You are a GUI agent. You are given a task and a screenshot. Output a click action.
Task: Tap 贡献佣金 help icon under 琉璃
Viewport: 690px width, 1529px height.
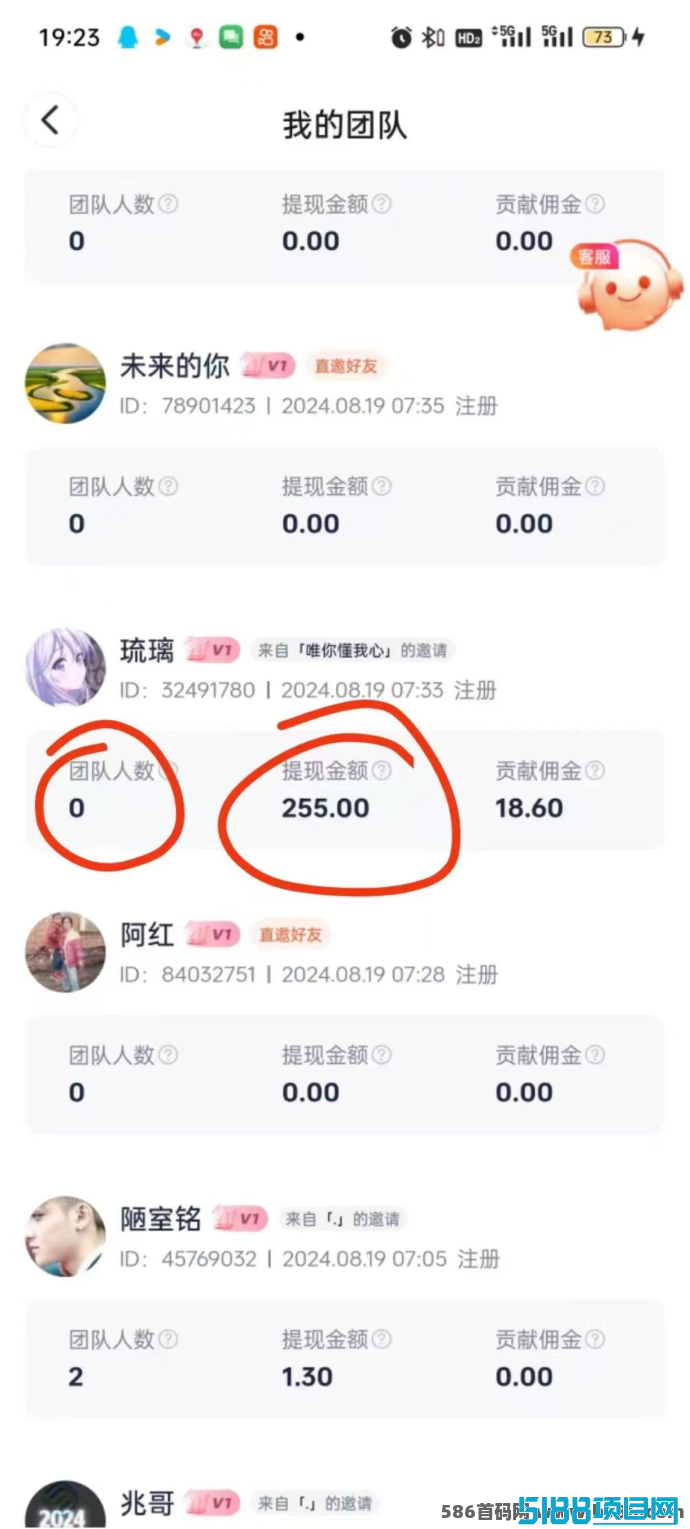pyautogui.click(x=595, y=771)
